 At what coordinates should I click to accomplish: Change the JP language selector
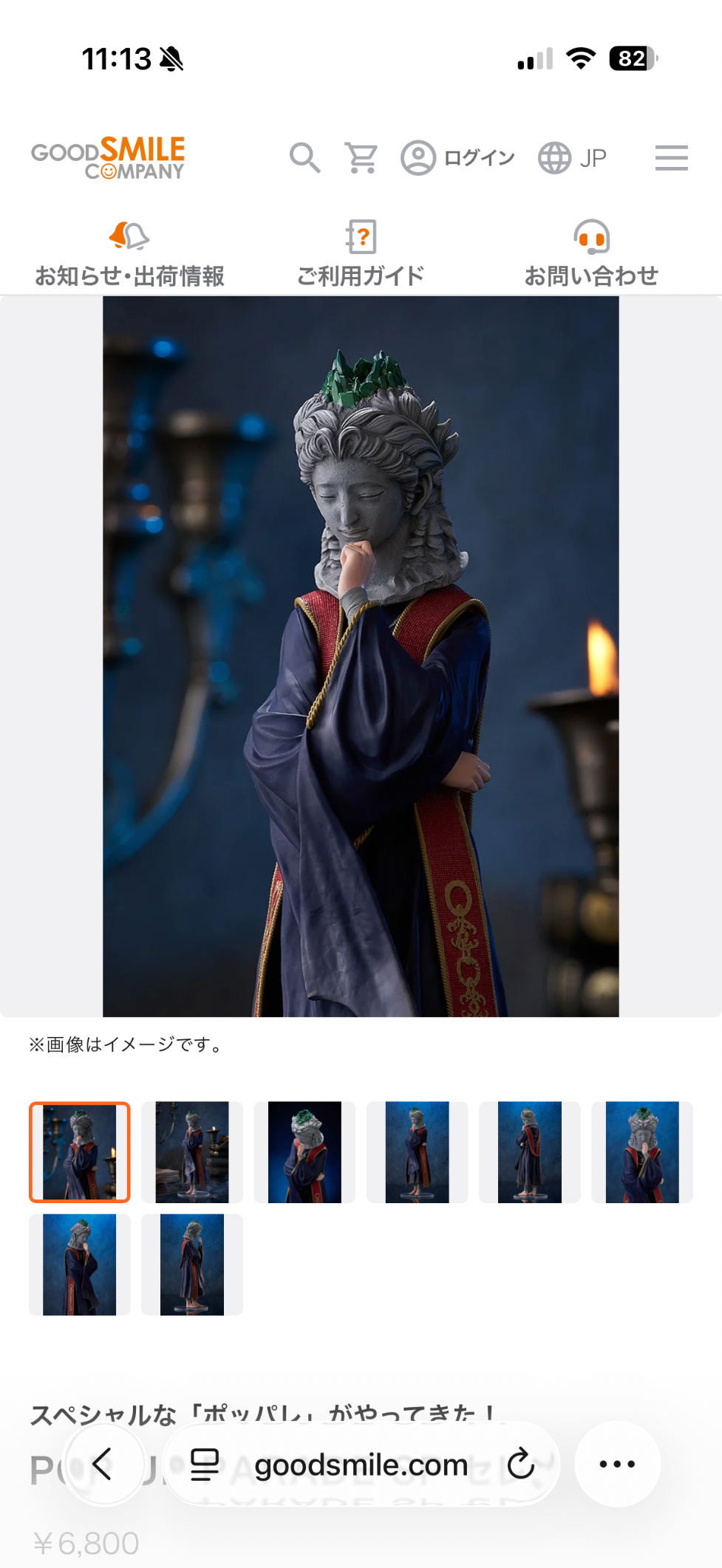572,158
